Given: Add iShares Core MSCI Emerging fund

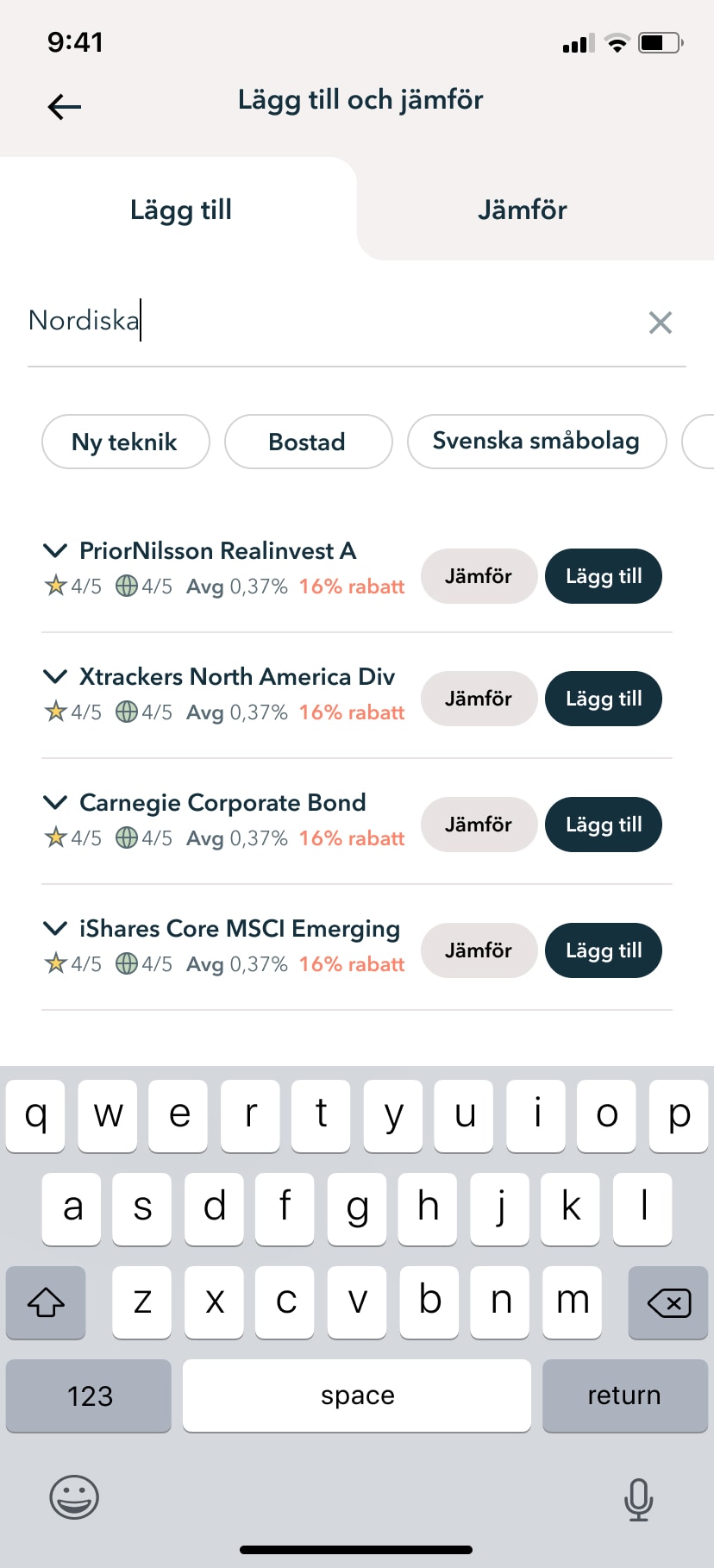Looking at the screenshot, I should coord(604,950).
